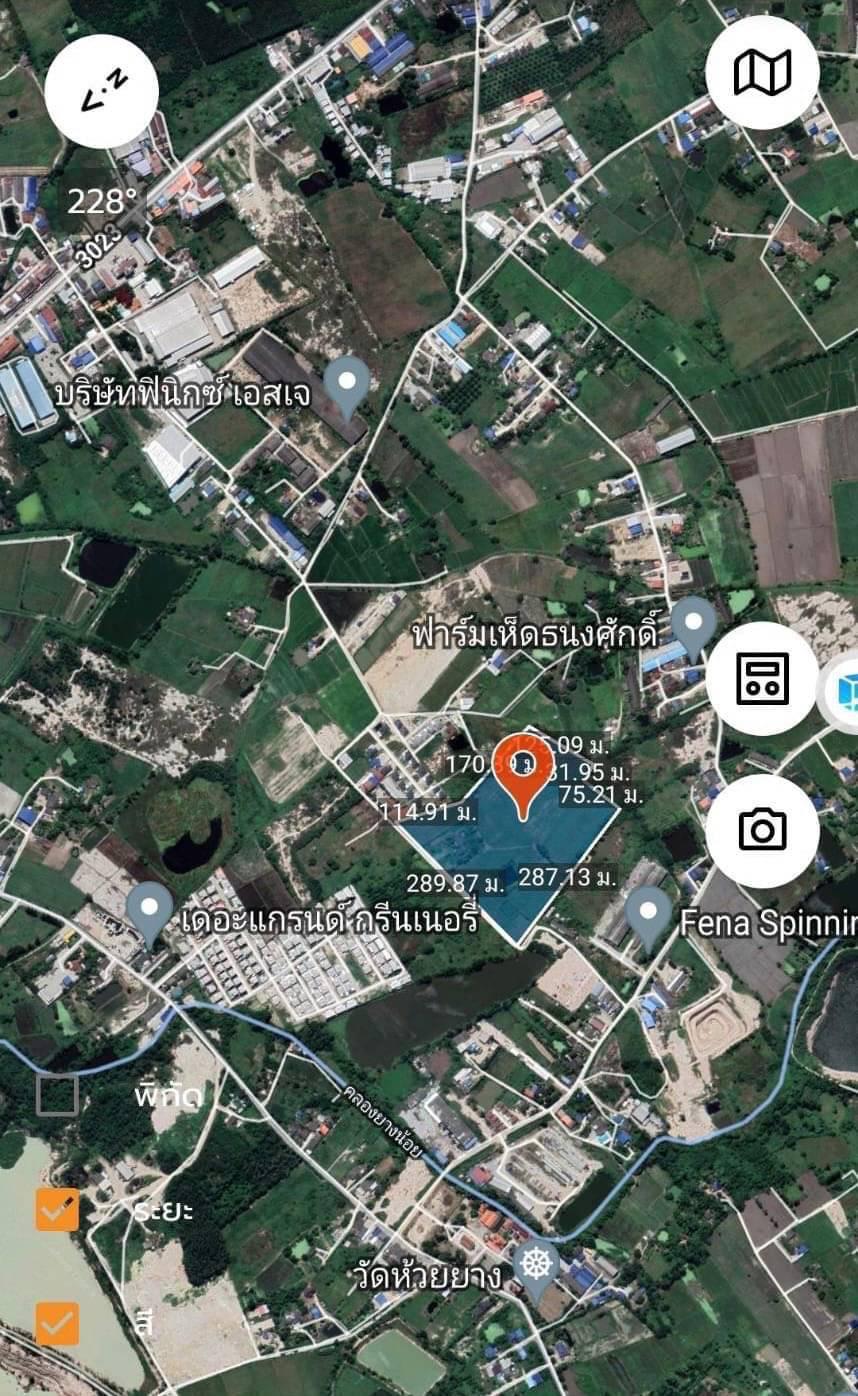
Task: Uncheck the สี checkbox
Action: [57, 1324]
